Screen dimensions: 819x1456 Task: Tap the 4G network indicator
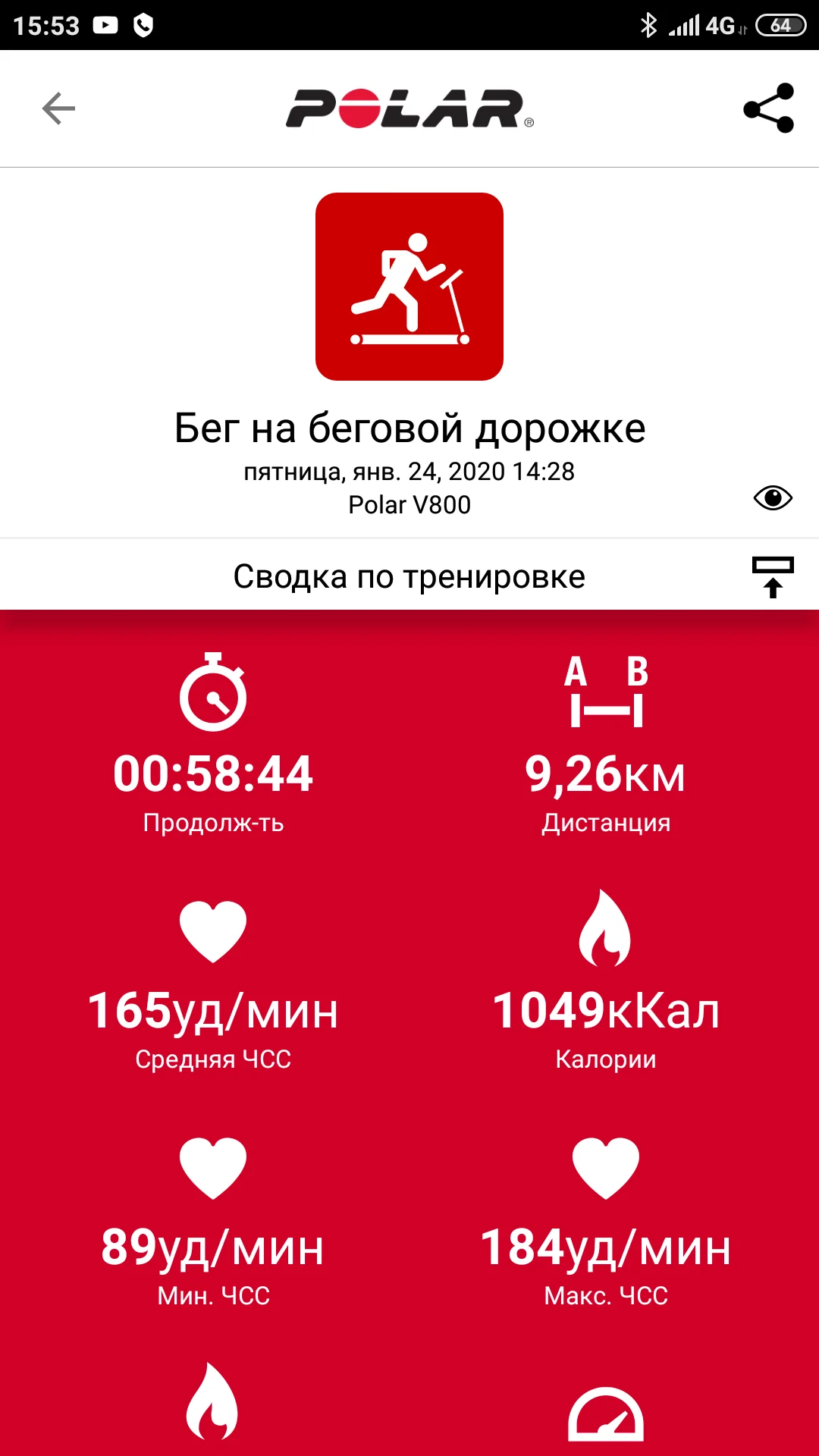coord(720,25)
